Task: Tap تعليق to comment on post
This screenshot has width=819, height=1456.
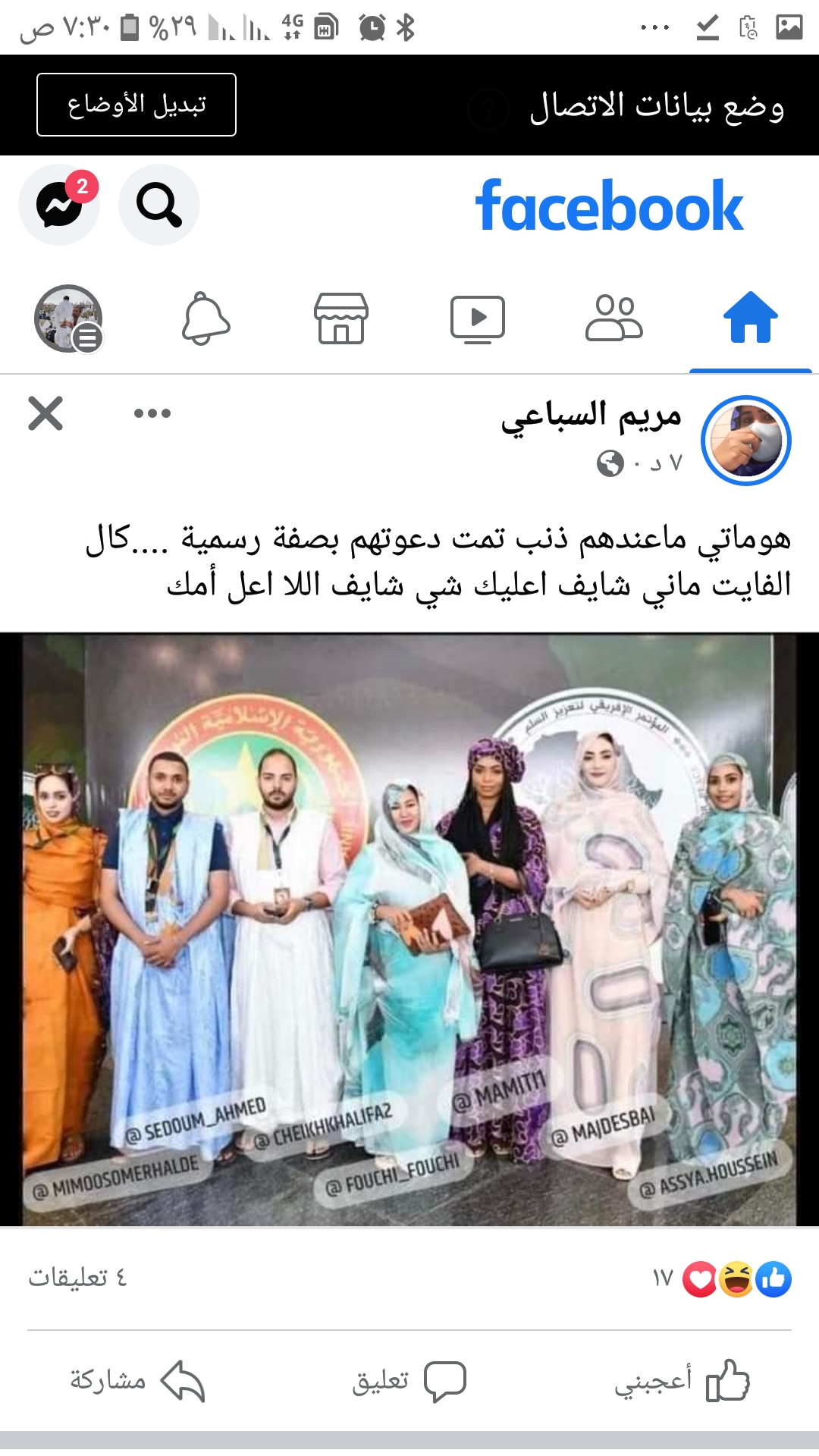Action: [x=409, y=1380]
